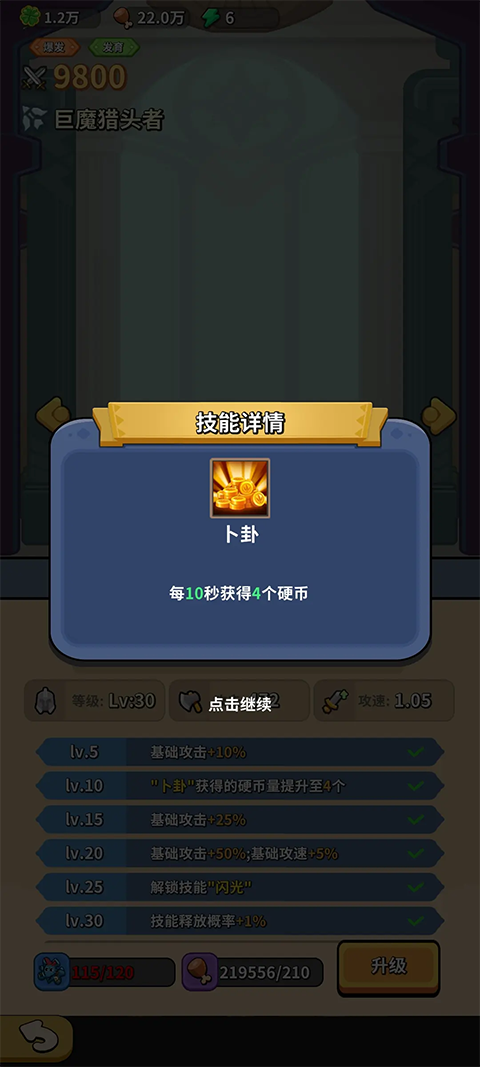Tap the 升级 upgrade button
Viewport: 480px width, 1067px height.
389,966
